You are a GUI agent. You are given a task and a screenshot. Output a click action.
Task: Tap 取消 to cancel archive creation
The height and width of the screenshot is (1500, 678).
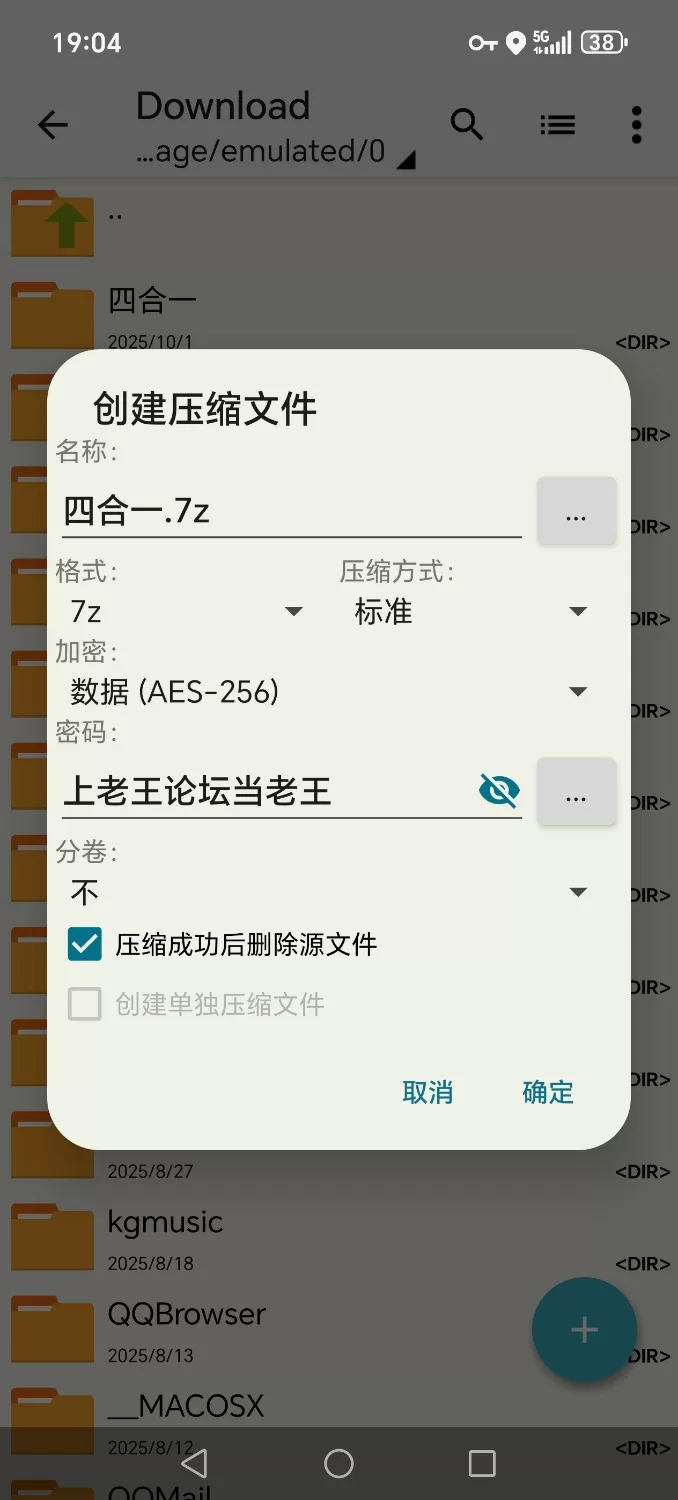coord(428,1092)
